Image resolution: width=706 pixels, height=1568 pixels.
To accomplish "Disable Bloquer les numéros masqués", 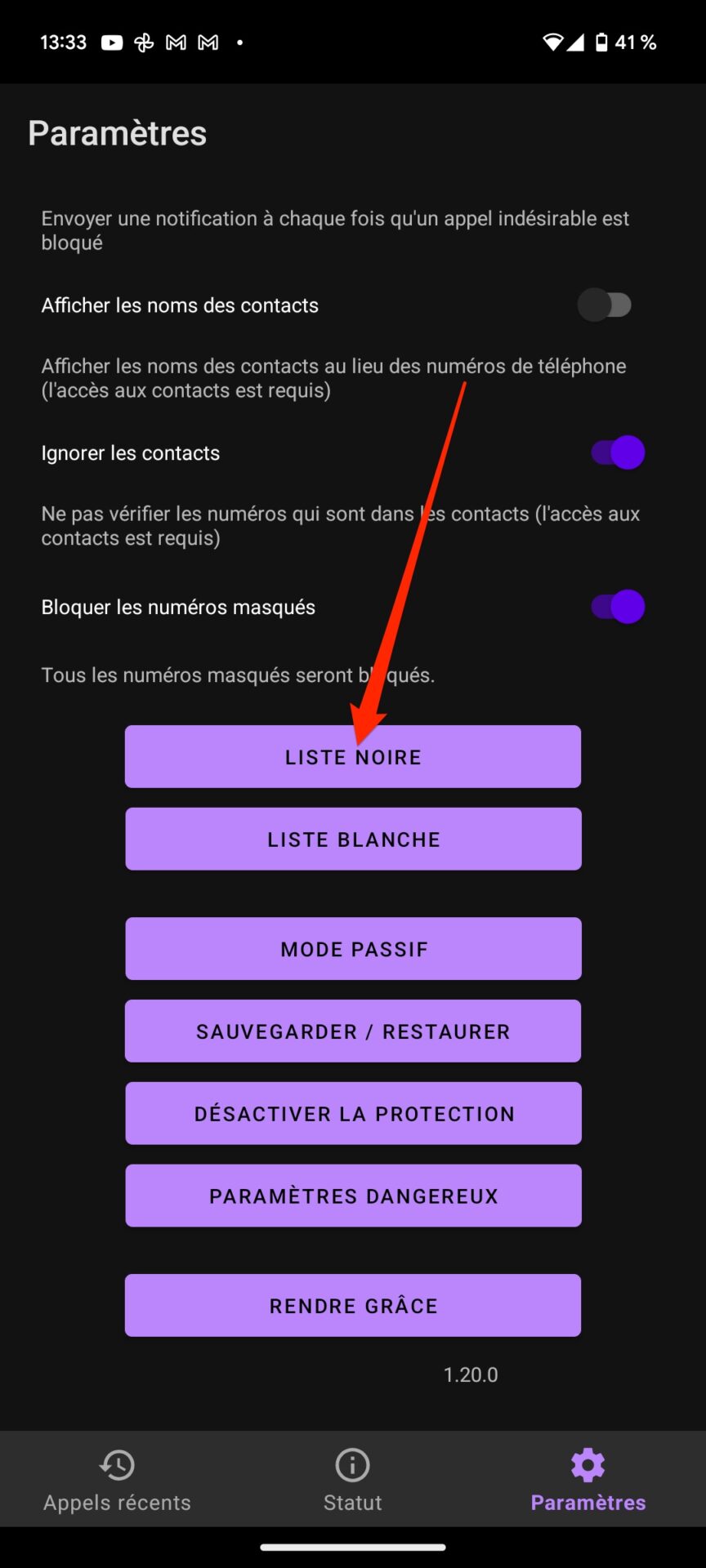I will click(x=618, y=607).
